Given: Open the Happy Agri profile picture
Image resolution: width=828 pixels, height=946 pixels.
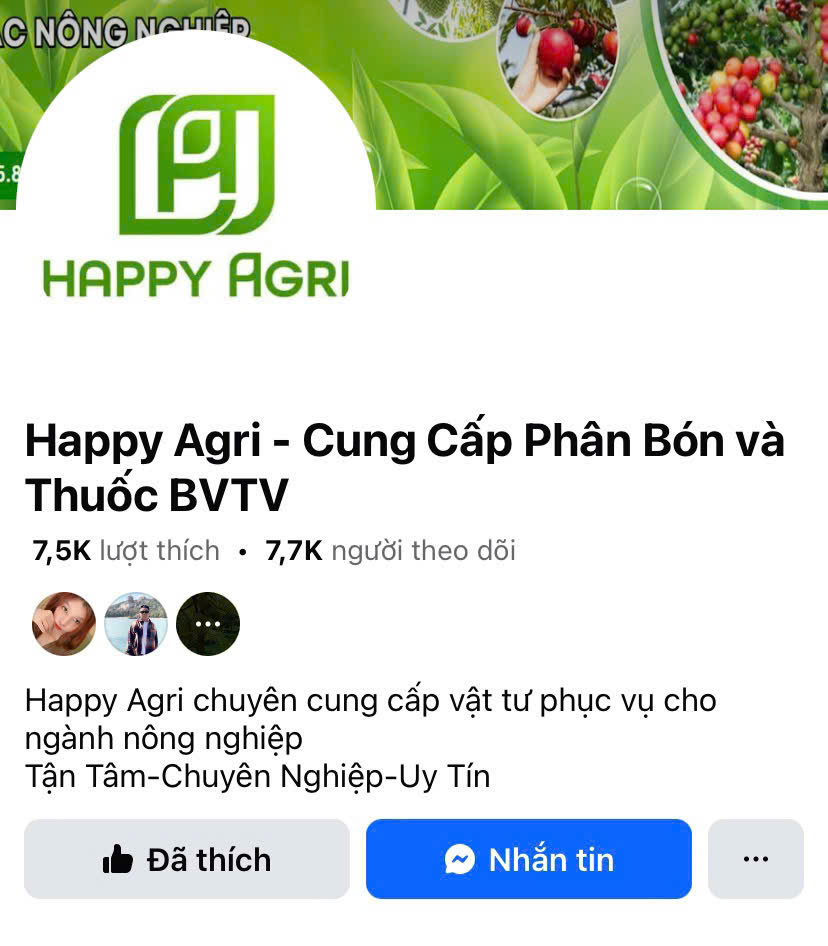Looking at the screenshot, I should point(196,200).
